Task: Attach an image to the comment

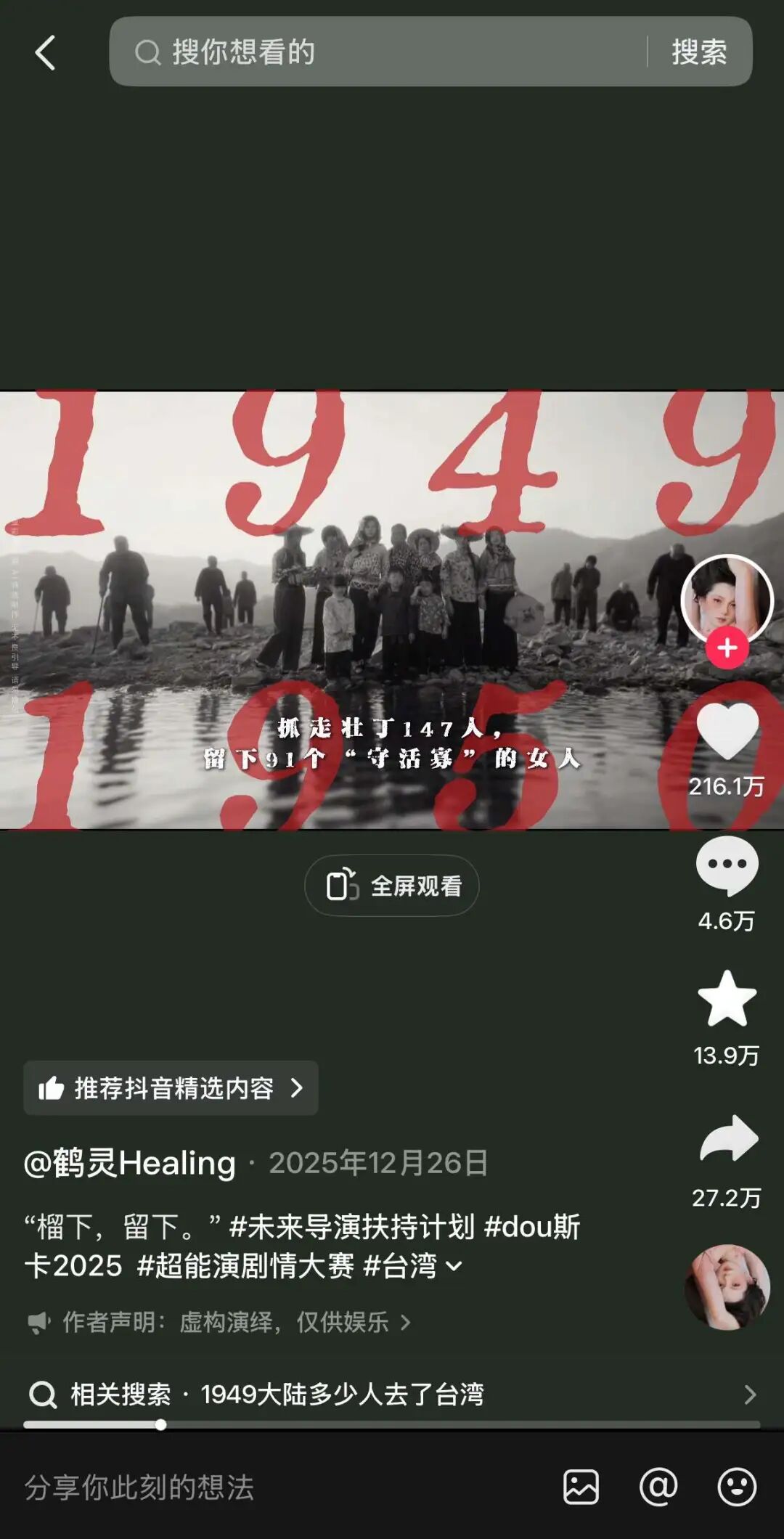Action: point(581,1487)
